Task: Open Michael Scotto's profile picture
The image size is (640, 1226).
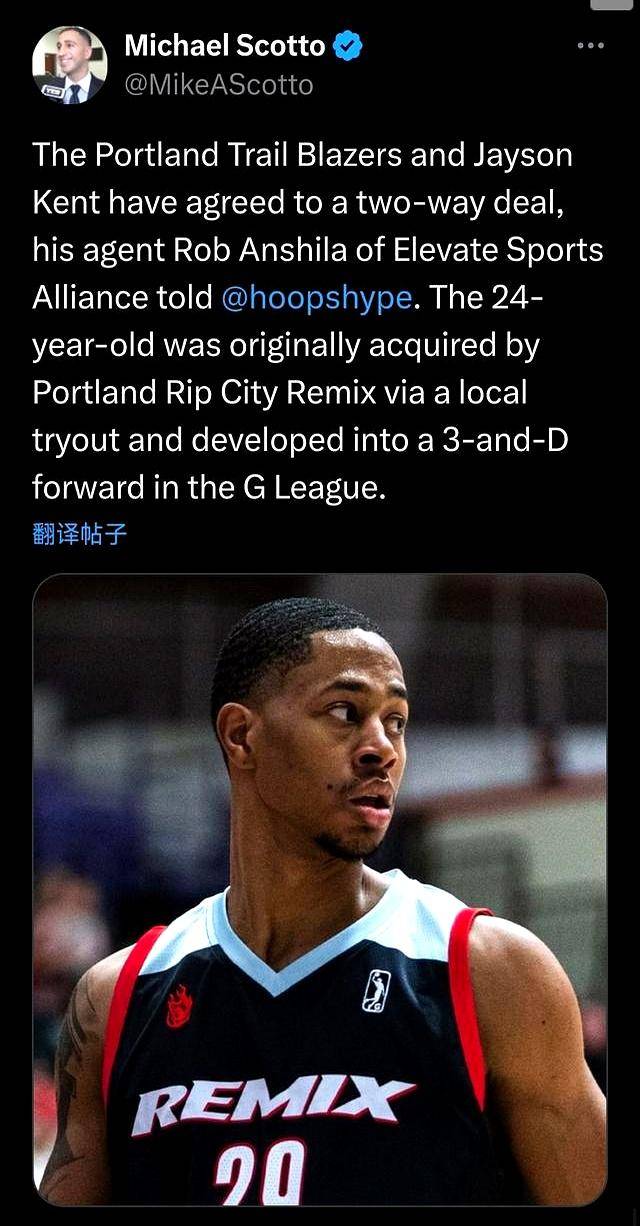Action: [x=69, y=65]
